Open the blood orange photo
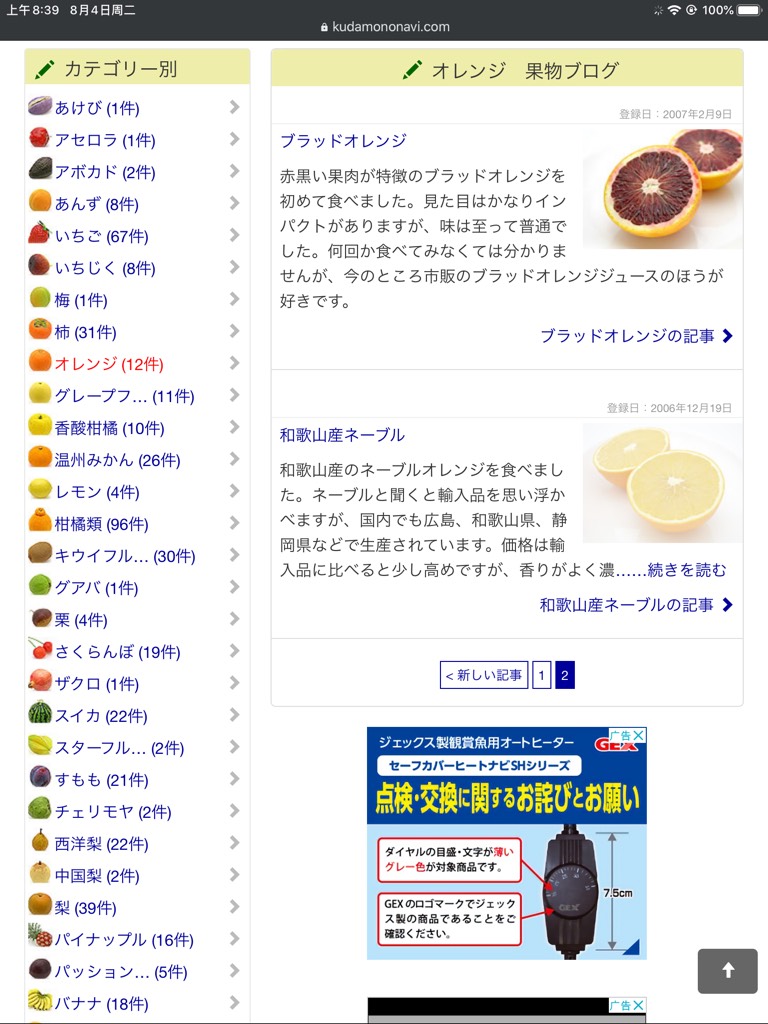This screenshot has height=1024, width=768. 662,188
